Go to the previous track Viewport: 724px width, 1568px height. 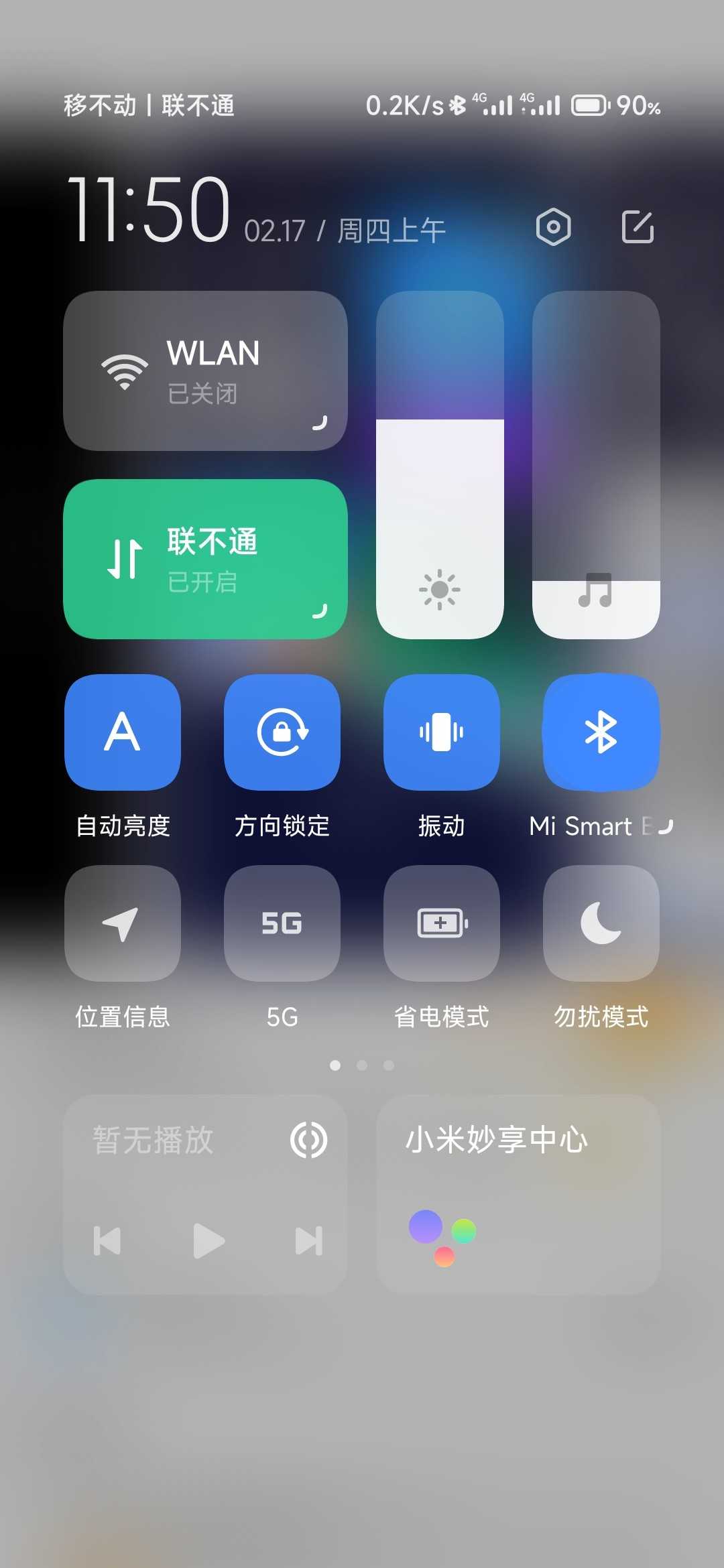(107, 1241)
